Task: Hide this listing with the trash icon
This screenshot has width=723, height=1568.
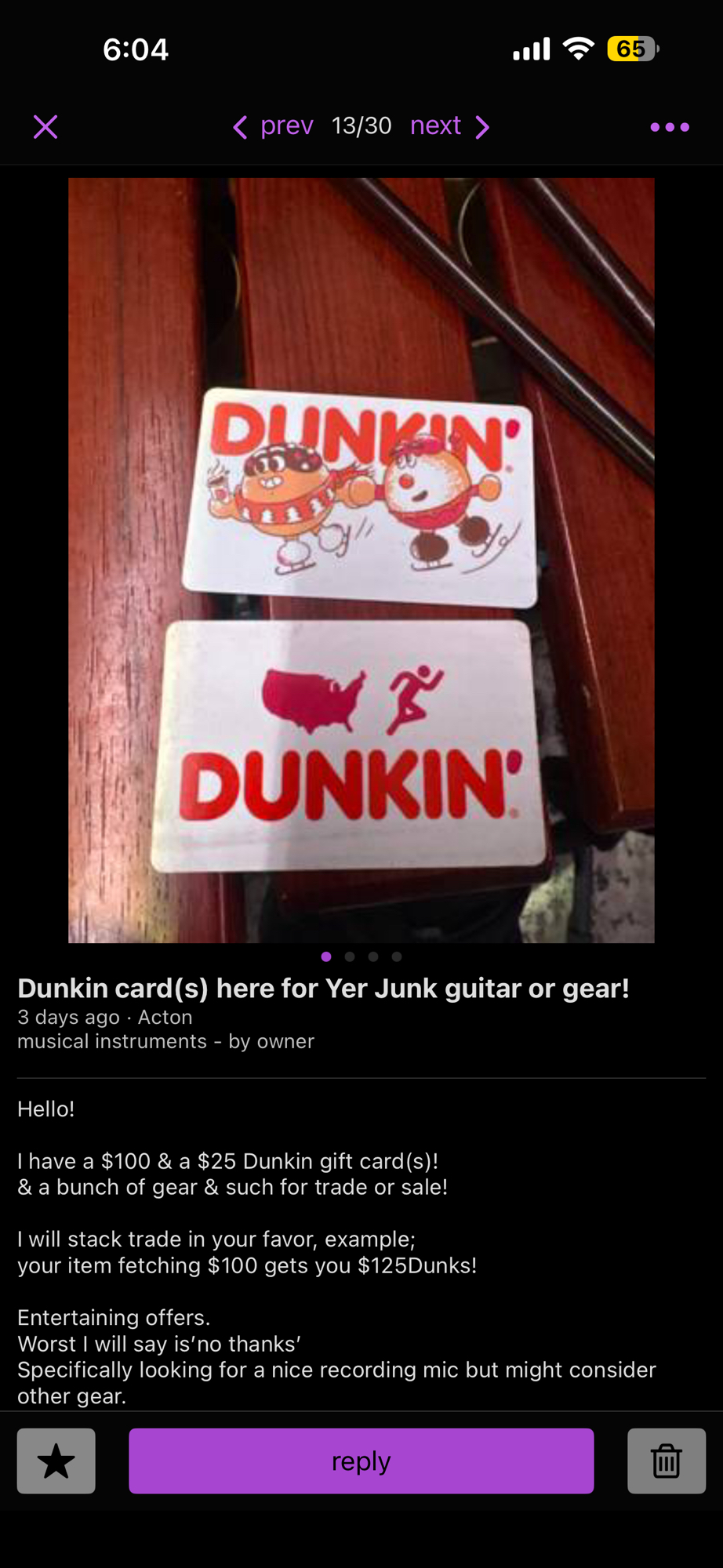Action: pyautogui.click(x=666, y=1461)
